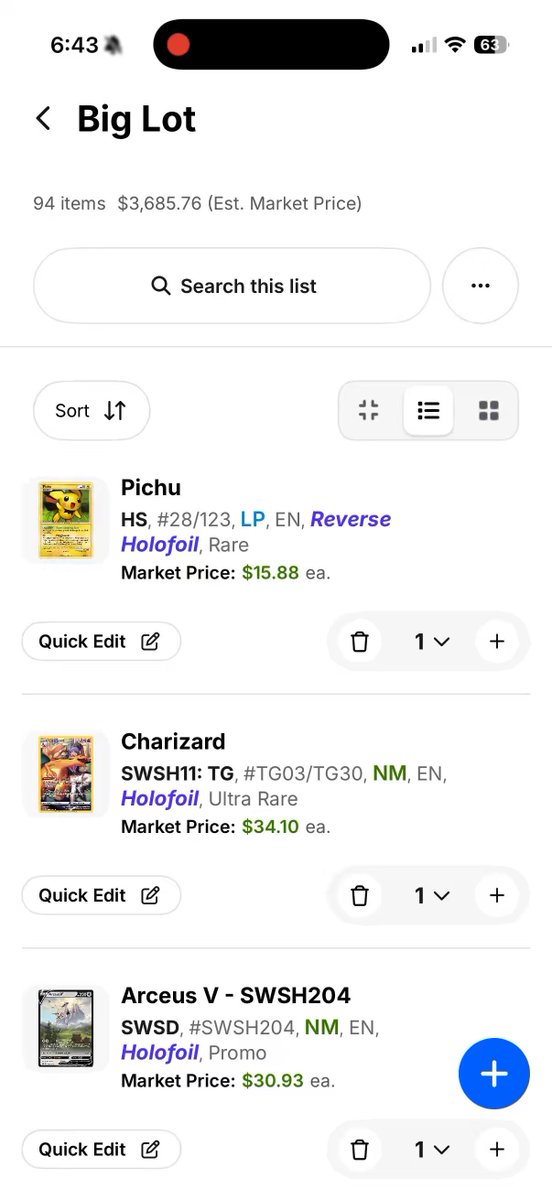Add one more Charizard
552x1200 pixels.
coord(497,896)
